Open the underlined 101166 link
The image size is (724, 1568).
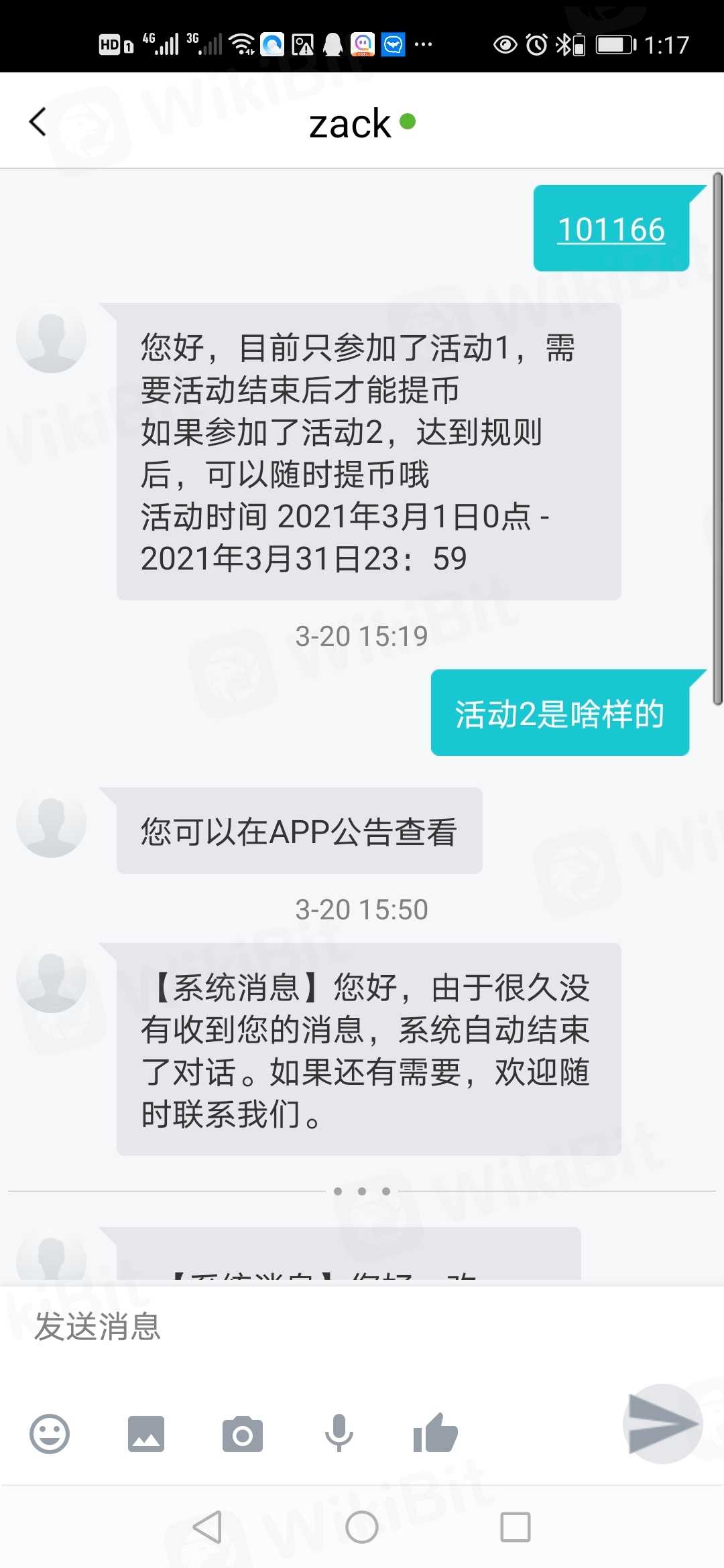611,230
